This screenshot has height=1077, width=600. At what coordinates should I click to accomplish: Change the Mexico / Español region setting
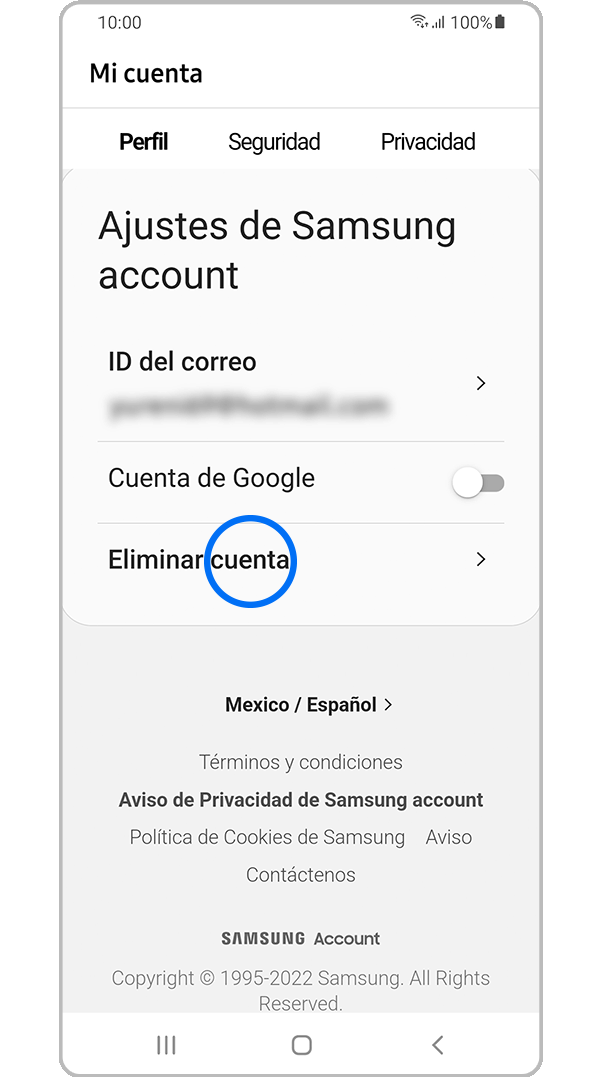[x=308, y=705]
